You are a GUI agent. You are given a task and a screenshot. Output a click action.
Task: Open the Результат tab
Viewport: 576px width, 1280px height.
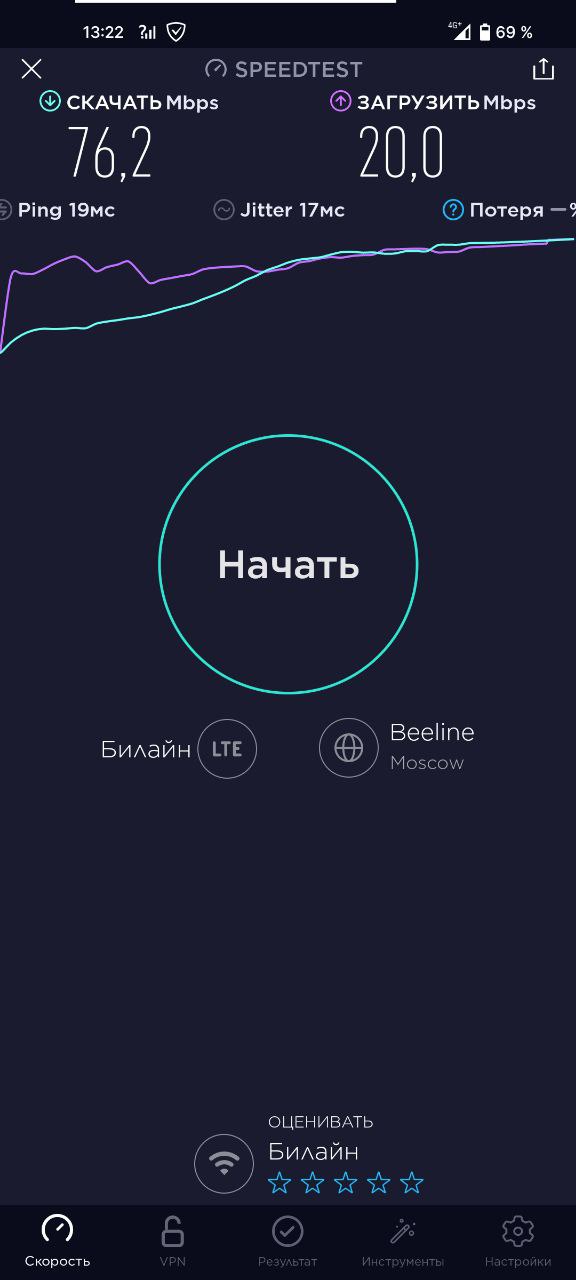click(288, 1241)
